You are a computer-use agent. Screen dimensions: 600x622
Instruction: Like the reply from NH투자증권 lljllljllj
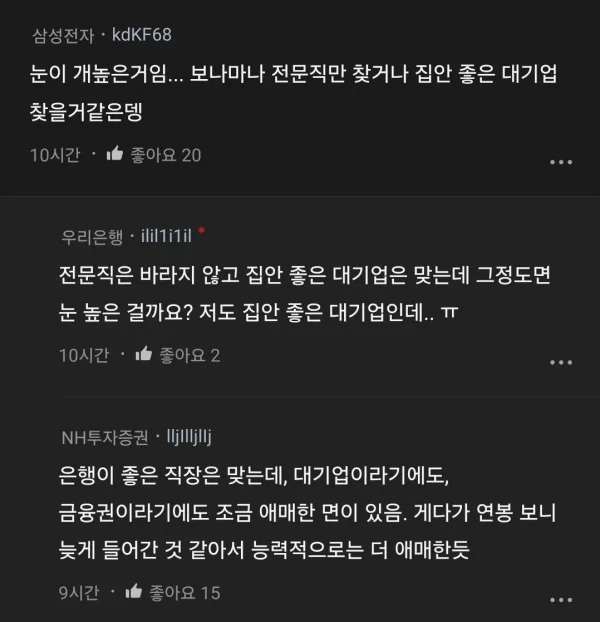click(x=133, y=592)
